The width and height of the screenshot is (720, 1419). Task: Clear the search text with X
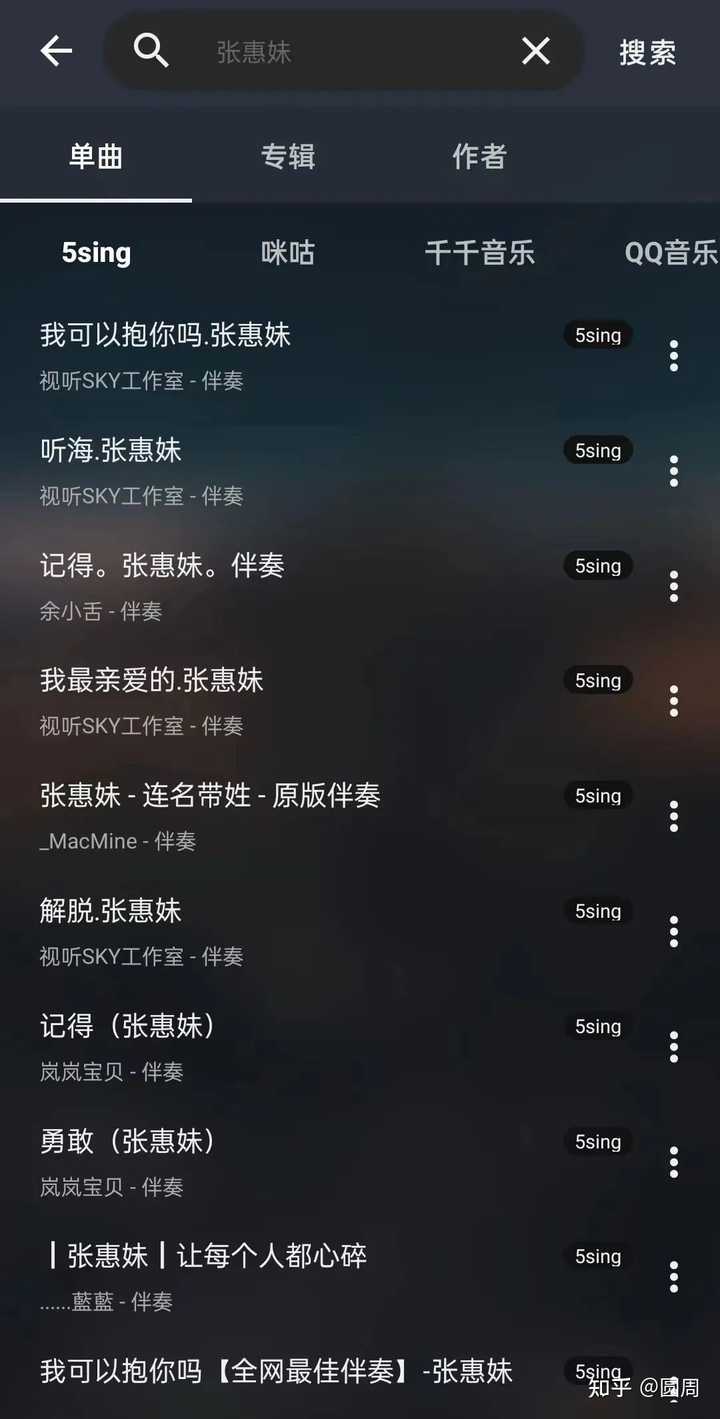coord(536,51)
